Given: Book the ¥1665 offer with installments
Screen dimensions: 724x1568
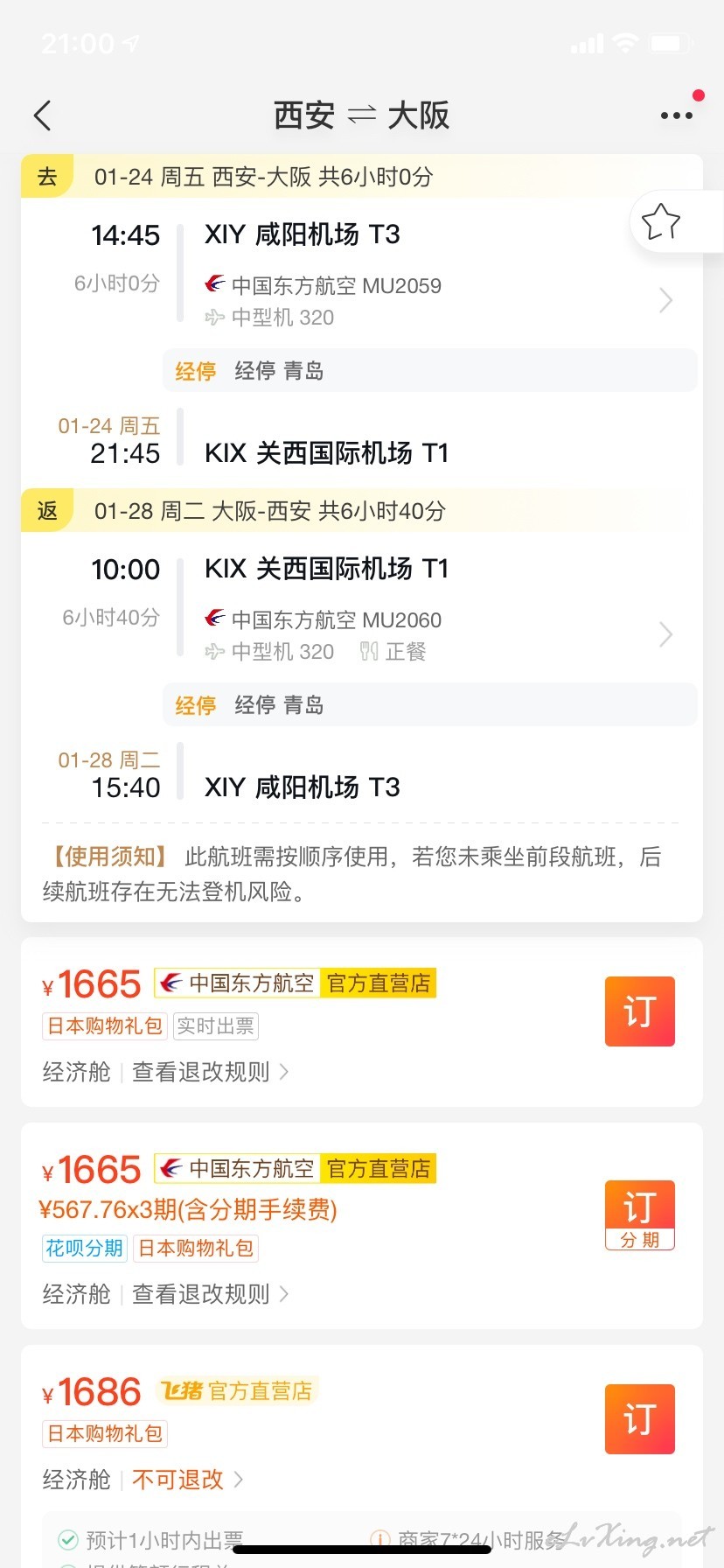Looking at the screenshot, I should (640, 1215).
